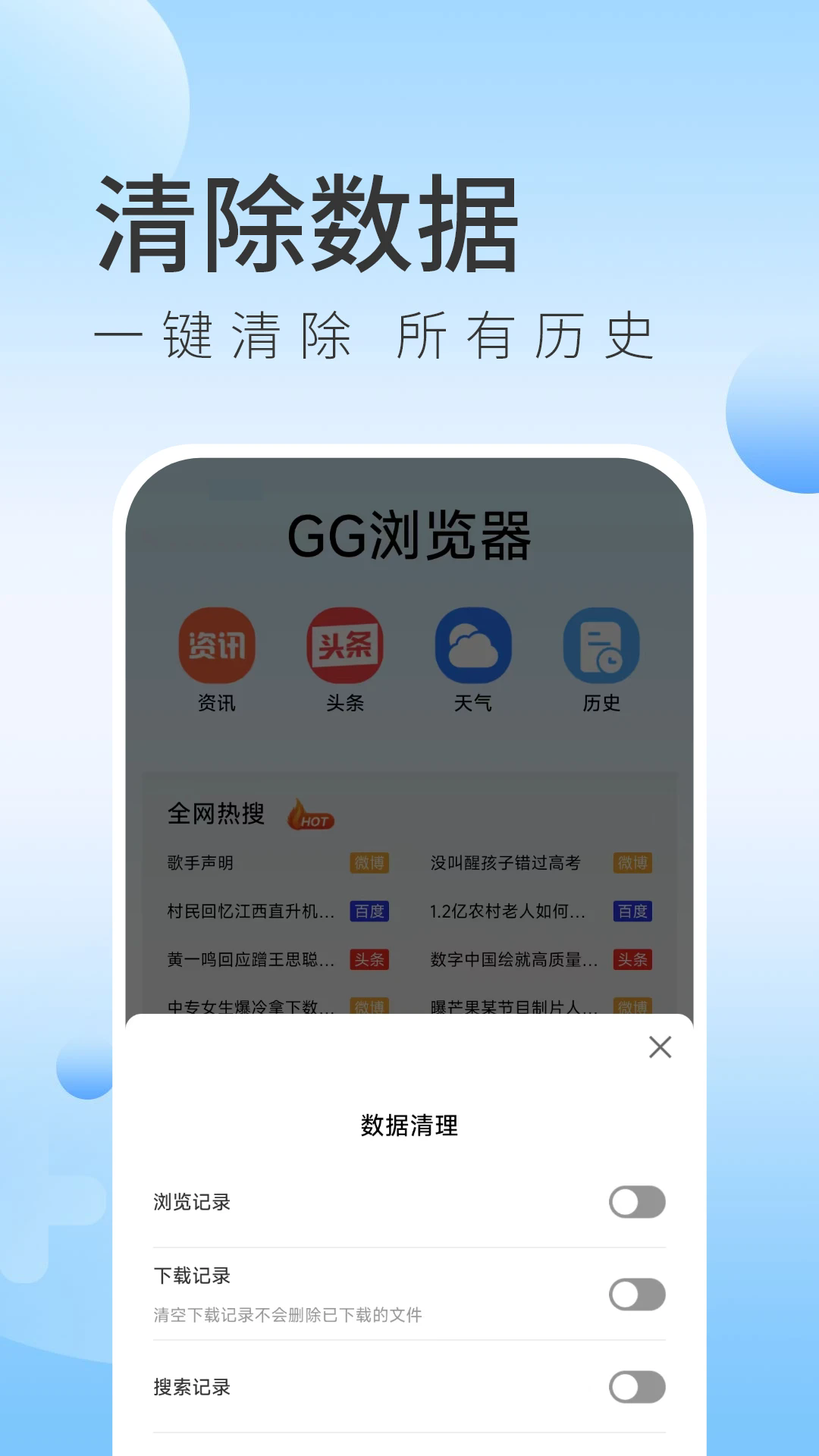The height and width of the screenshot is (1456, 819).
Task: Expand the hot search trending list
Action: (x=409, y=910)
